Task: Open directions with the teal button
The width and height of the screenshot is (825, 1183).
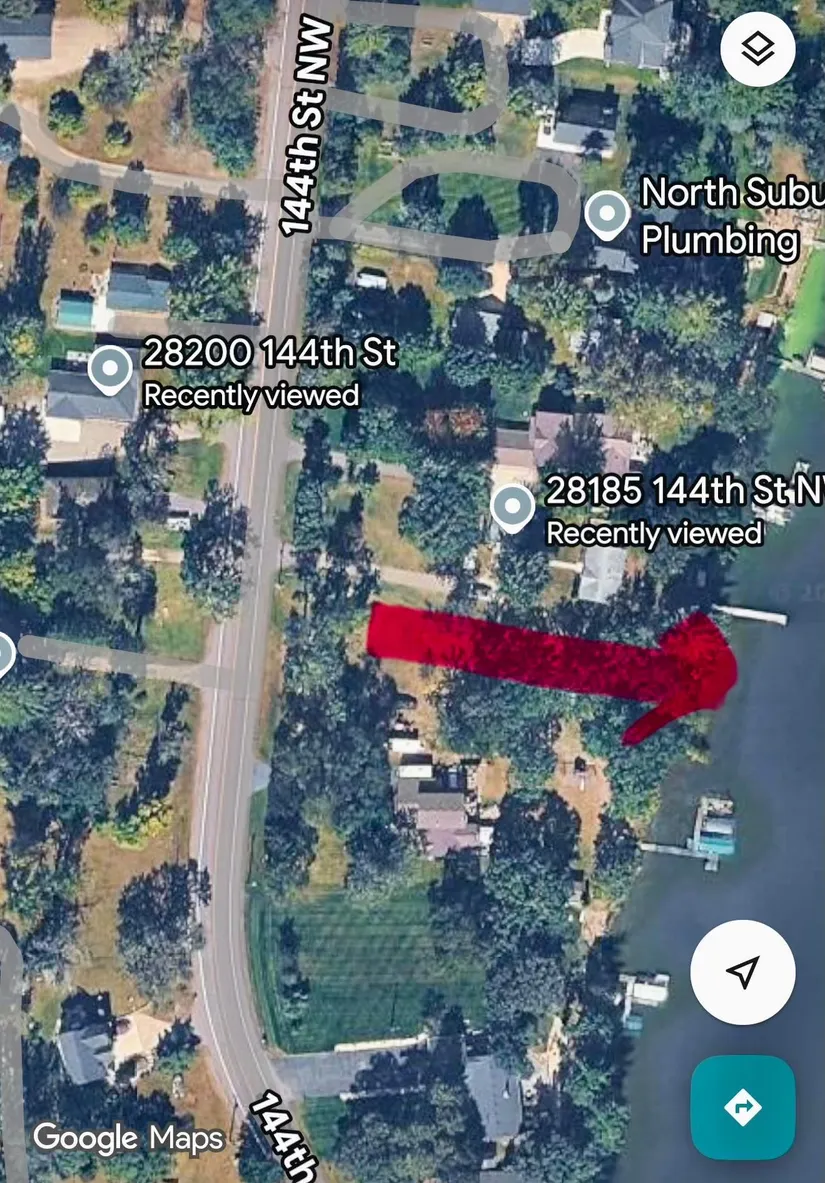Action: (742, 1107)
